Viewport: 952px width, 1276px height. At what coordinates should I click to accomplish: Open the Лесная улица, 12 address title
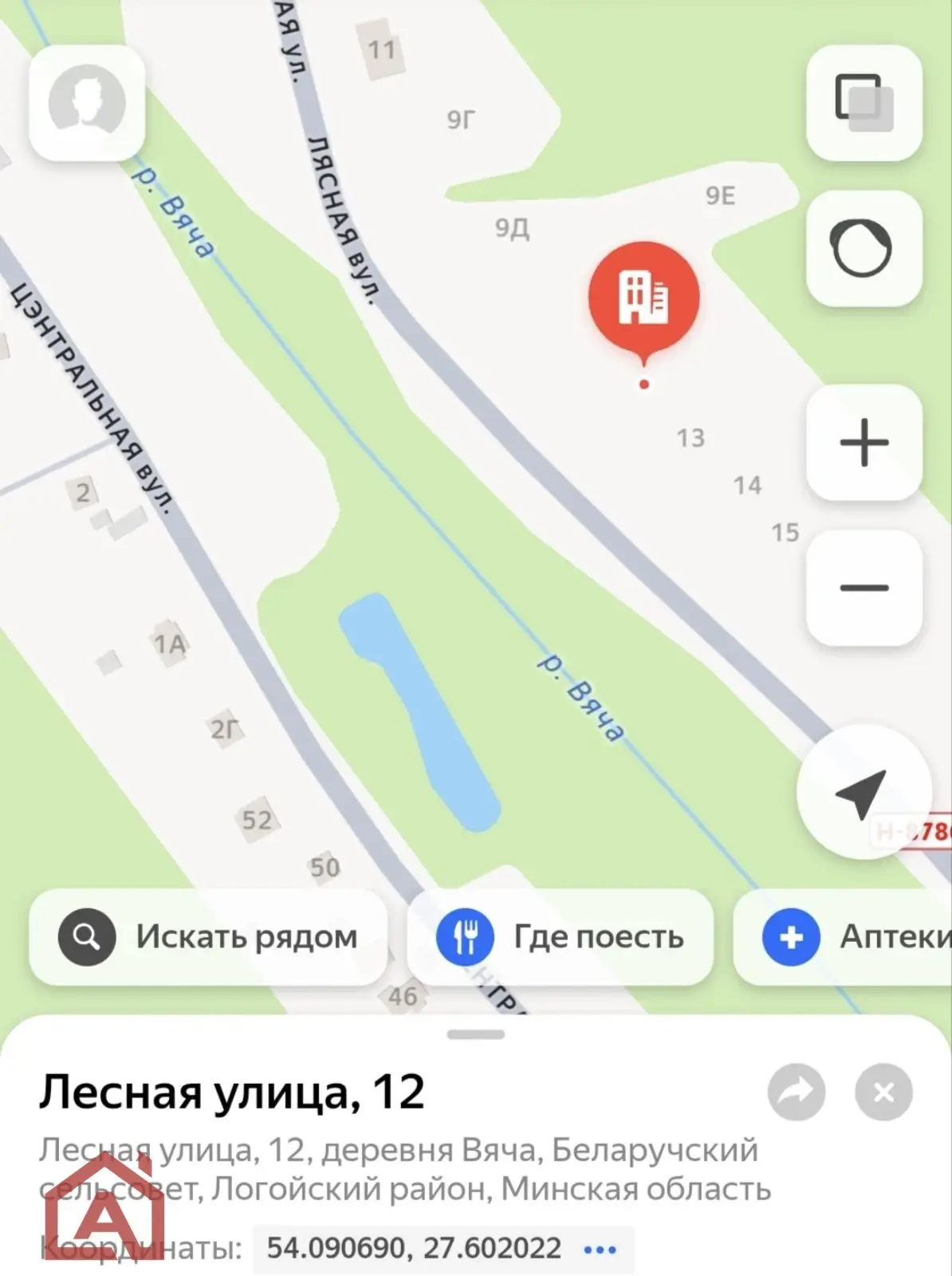click(231, 1093)
